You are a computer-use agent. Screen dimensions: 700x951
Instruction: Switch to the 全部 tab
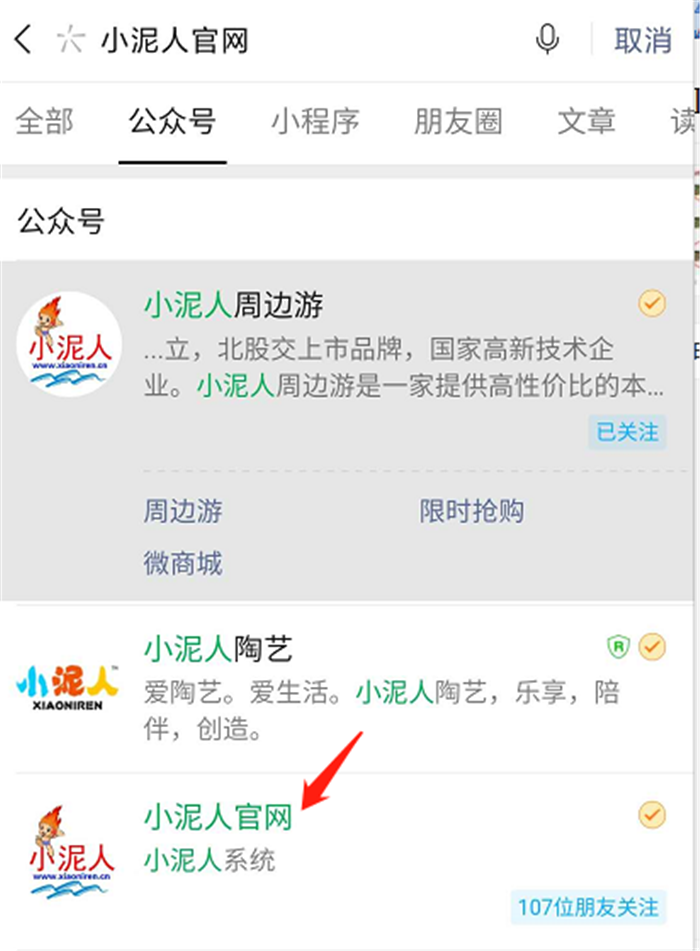pyautogui.click(x=45, y=122)
